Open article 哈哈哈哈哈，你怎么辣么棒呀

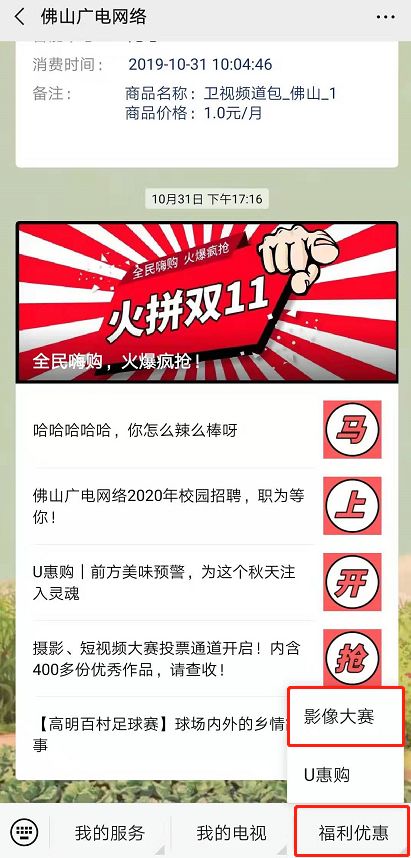click(x=207, y=430)
